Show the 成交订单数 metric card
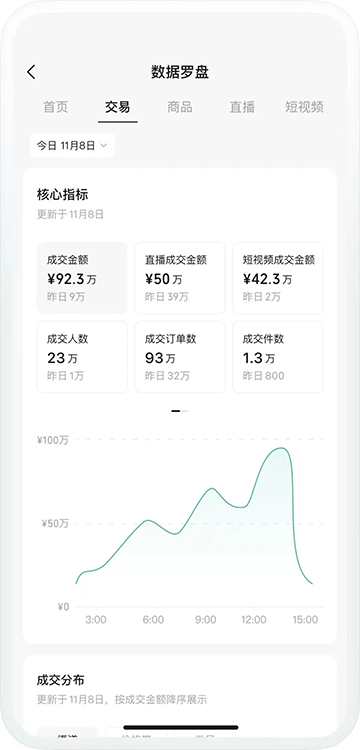Screen dimensions: 360x750 point(180,357)
